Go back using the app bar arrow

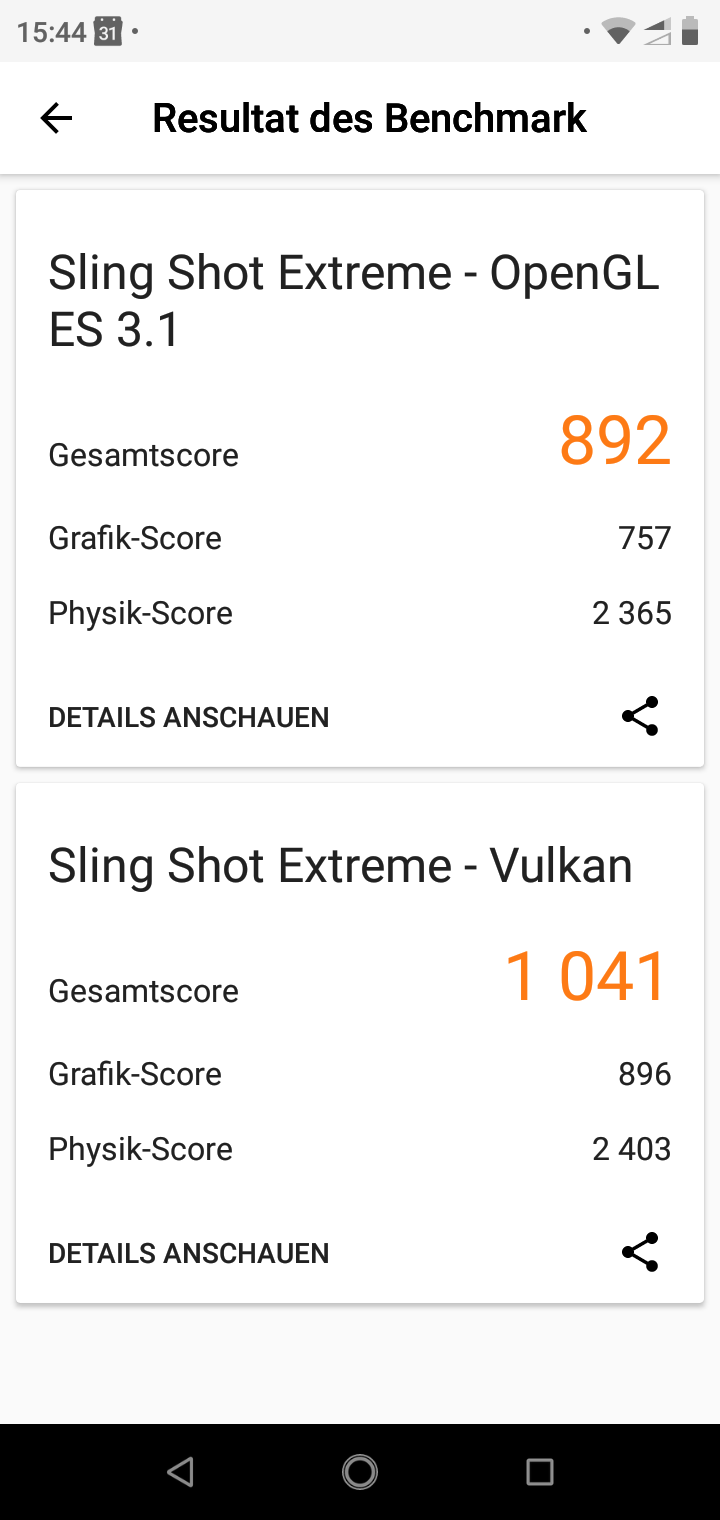(56, 118)
